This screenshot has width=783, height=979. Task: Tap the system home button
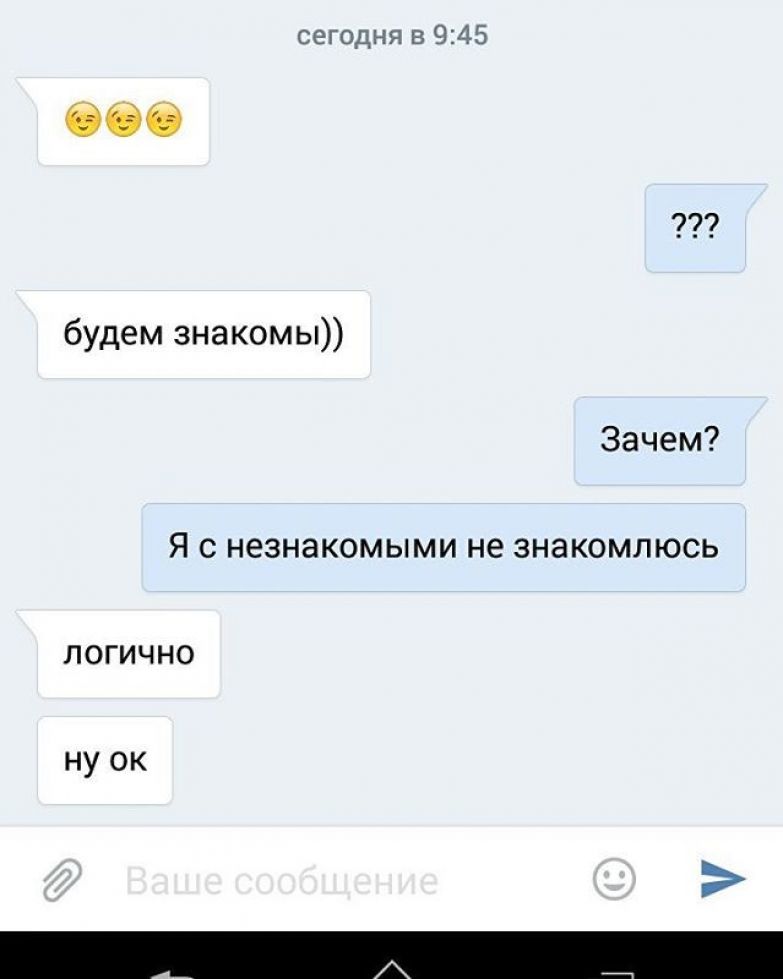[392, 969]
